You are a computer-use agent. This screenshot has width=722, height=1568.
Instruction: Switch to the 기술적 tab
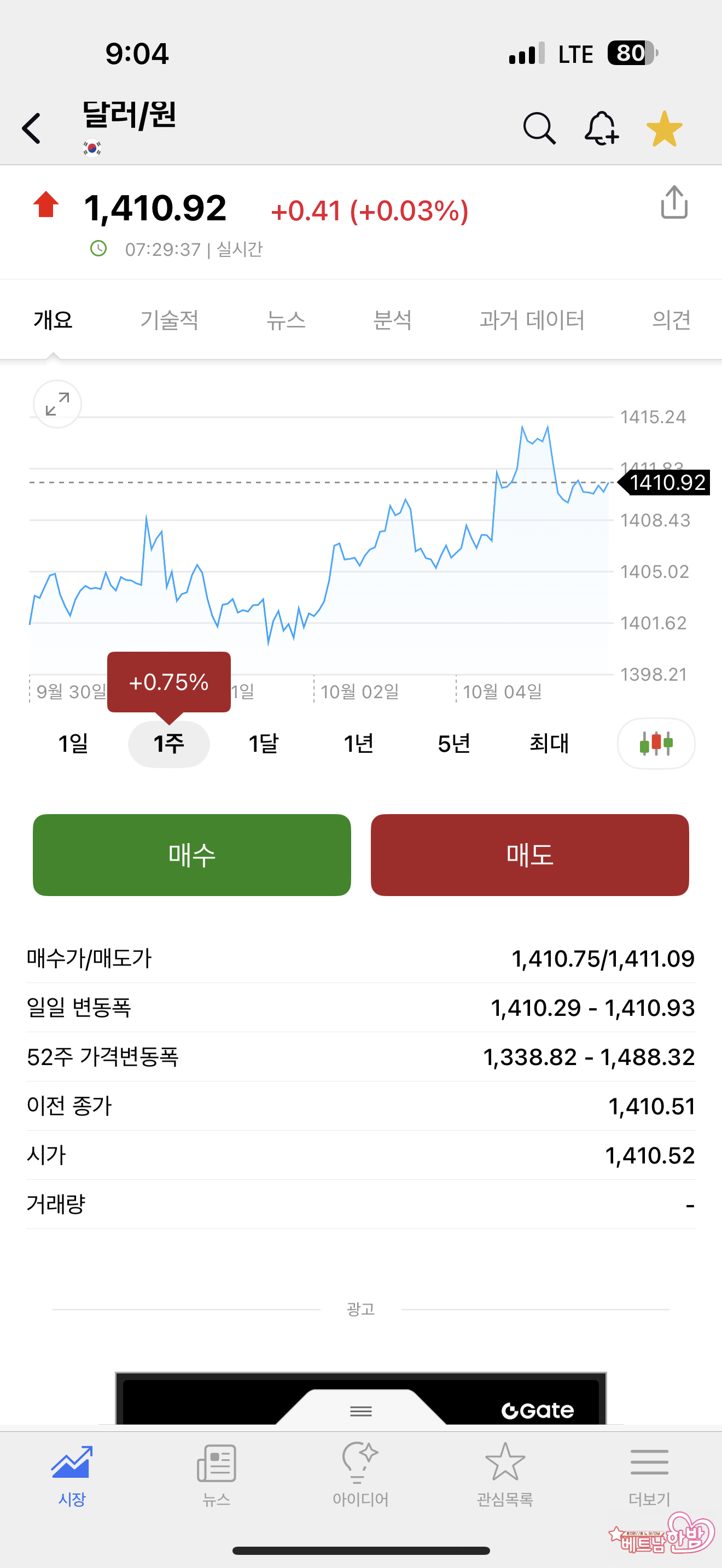(169, 320)
